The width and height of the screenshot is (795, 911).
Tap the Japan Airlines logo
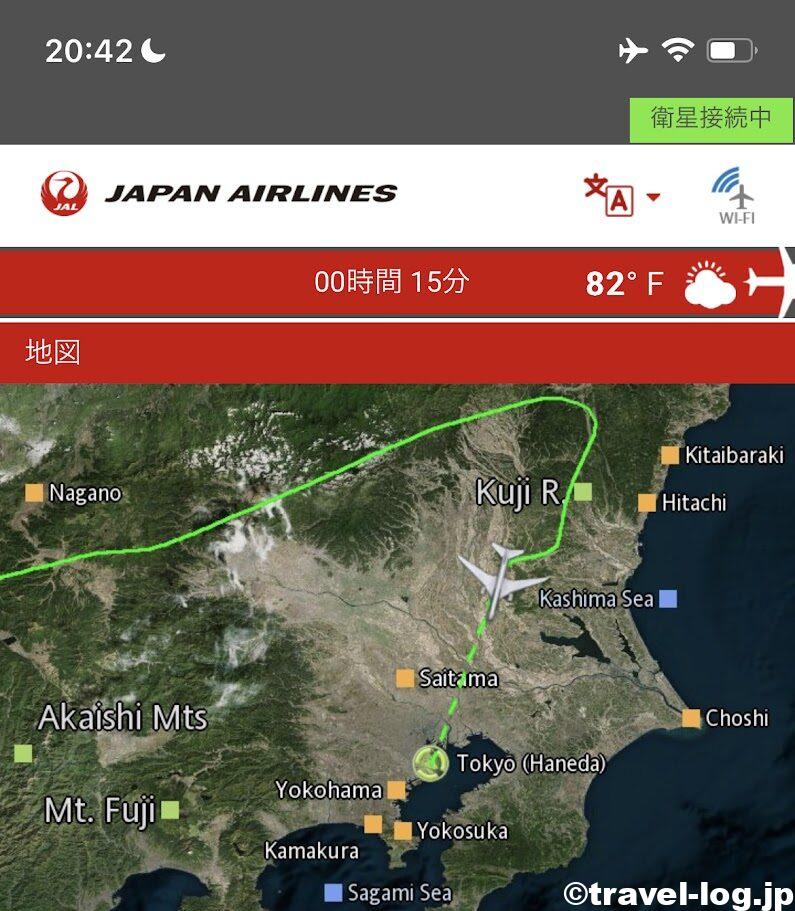click(218, 193)
